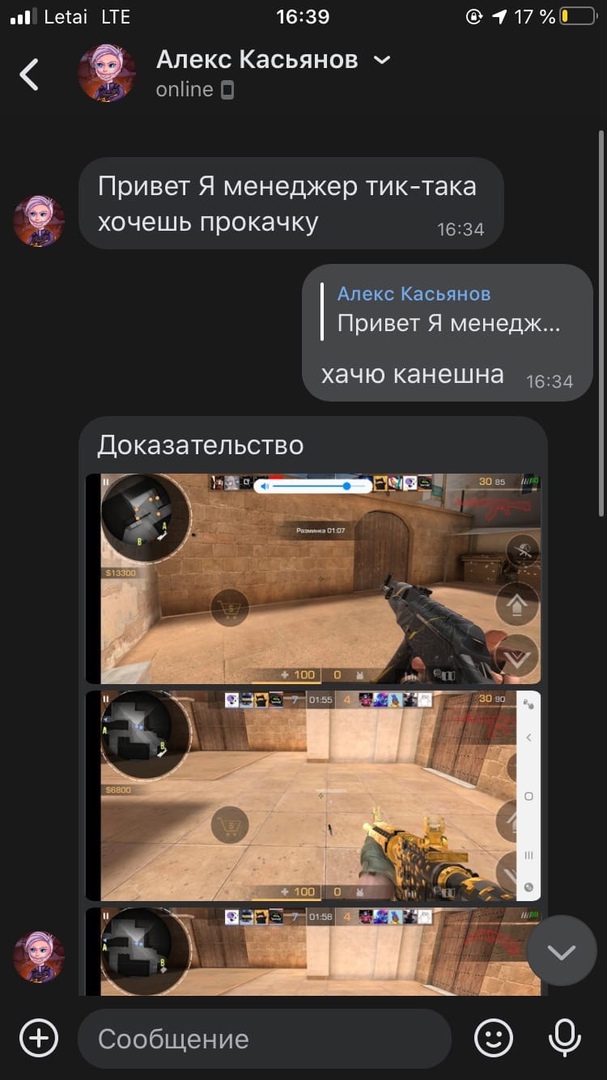
Task: Go back to the chat list
Action: 29,74
